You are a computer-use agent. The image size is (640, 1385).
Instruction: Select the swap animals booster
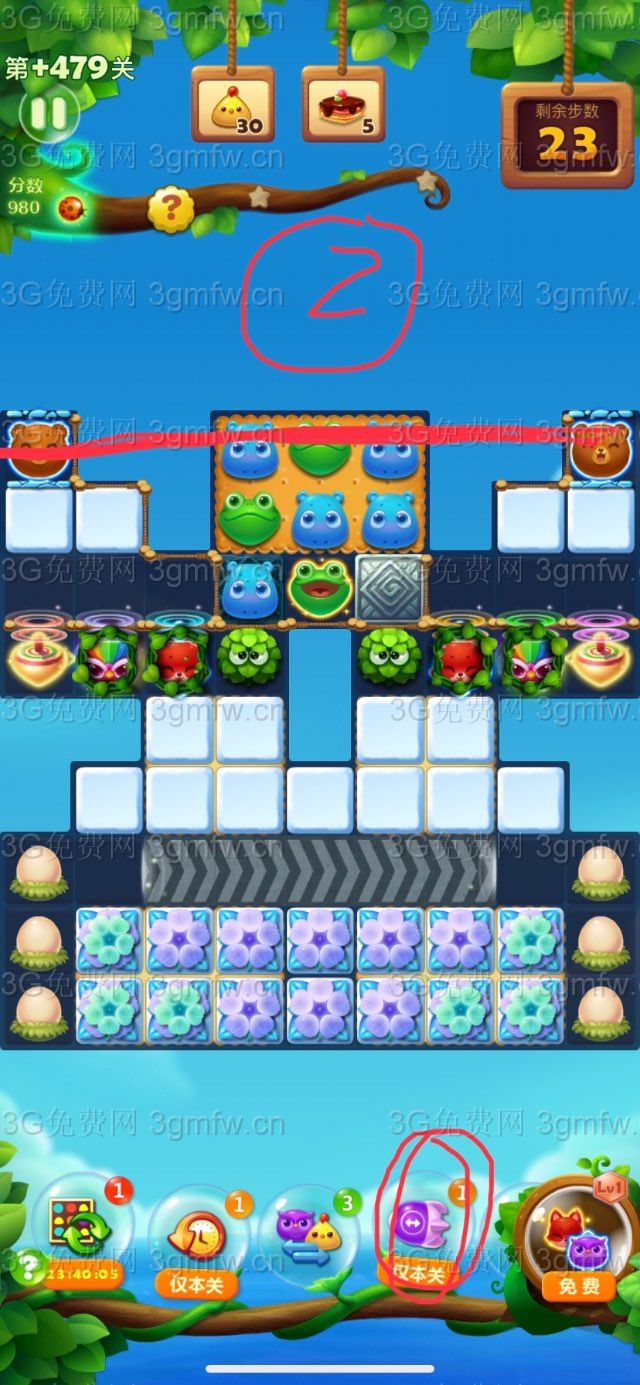pyautogui.click(x=310, y=1231)
